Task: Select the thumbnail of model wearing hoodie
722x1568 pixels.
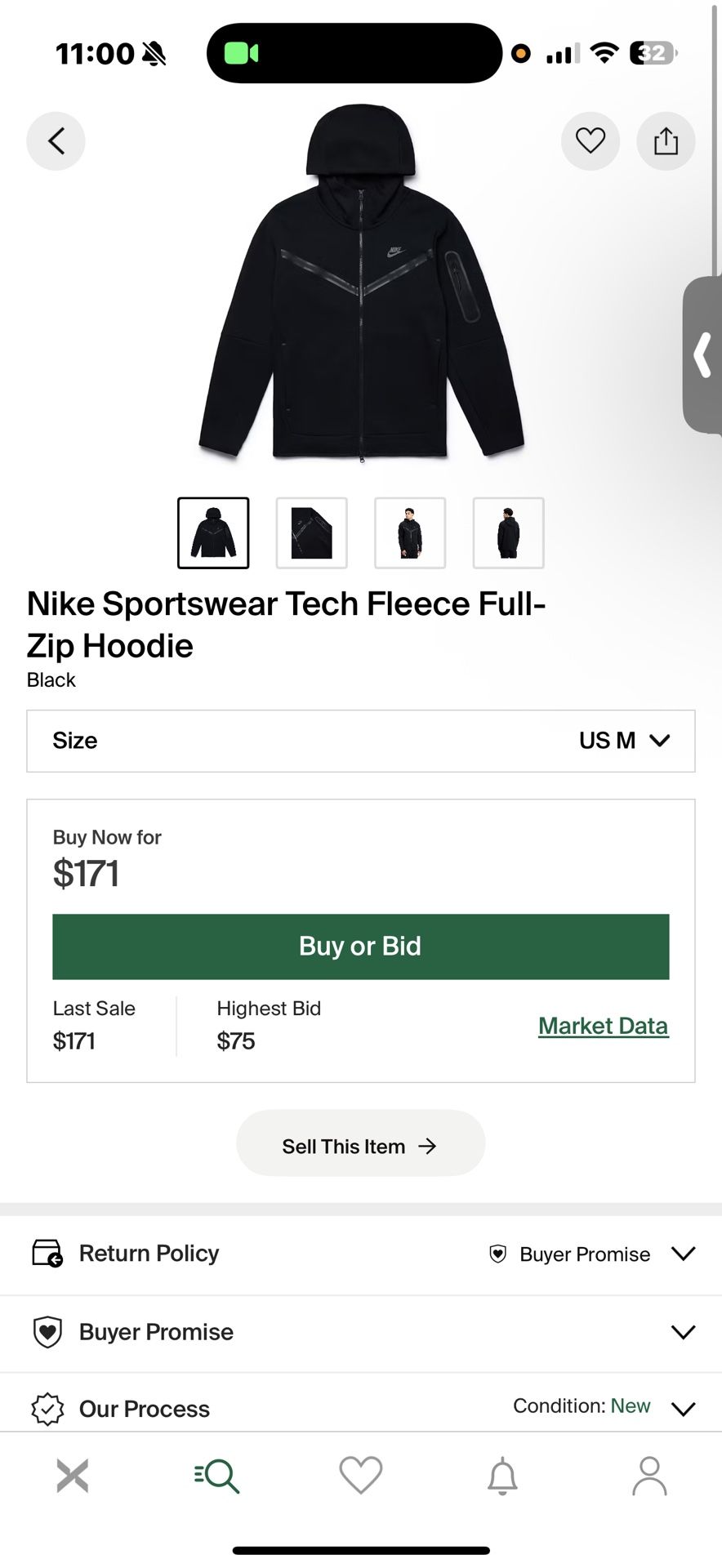Action: (410, 532)
